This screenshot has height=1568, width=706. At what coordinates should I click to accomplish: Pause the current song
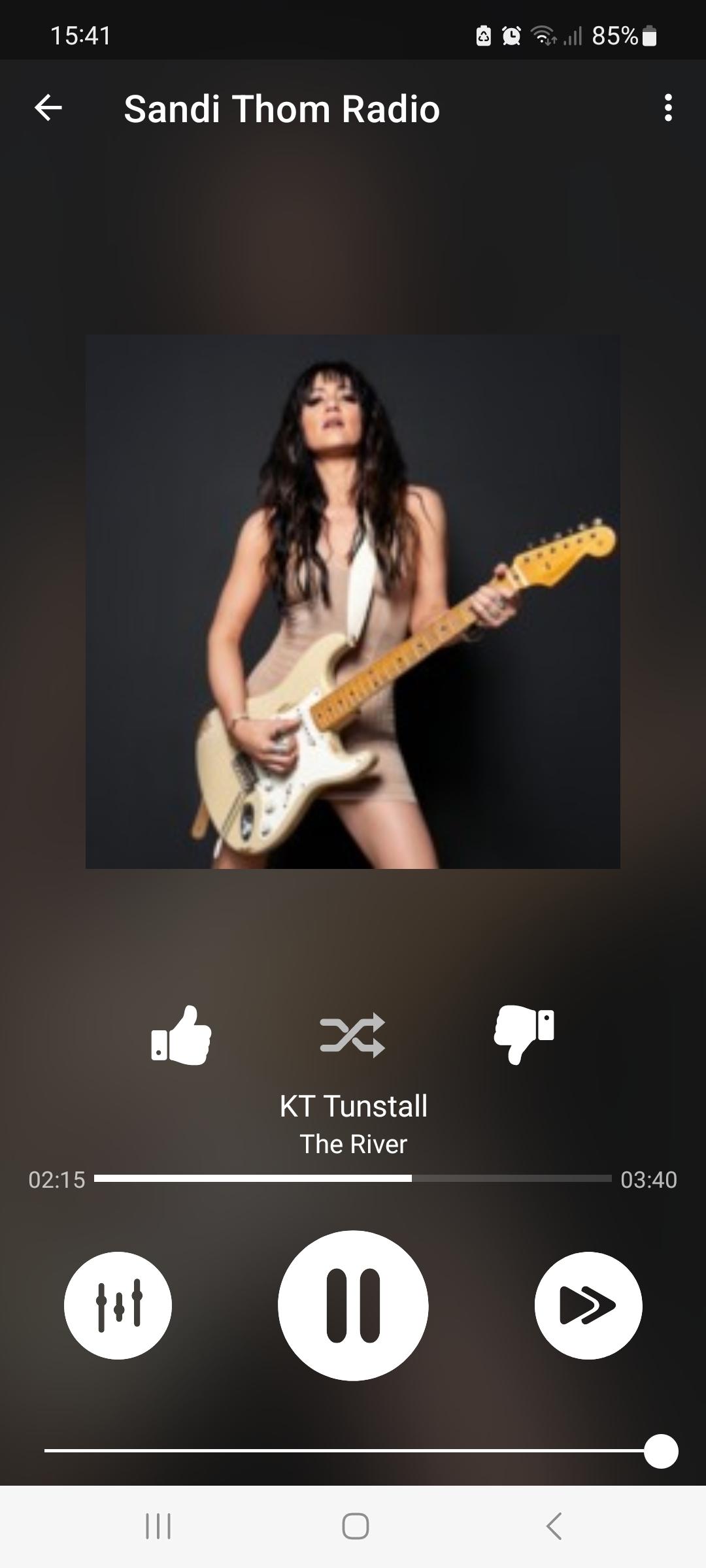[x=353, y=1305]
